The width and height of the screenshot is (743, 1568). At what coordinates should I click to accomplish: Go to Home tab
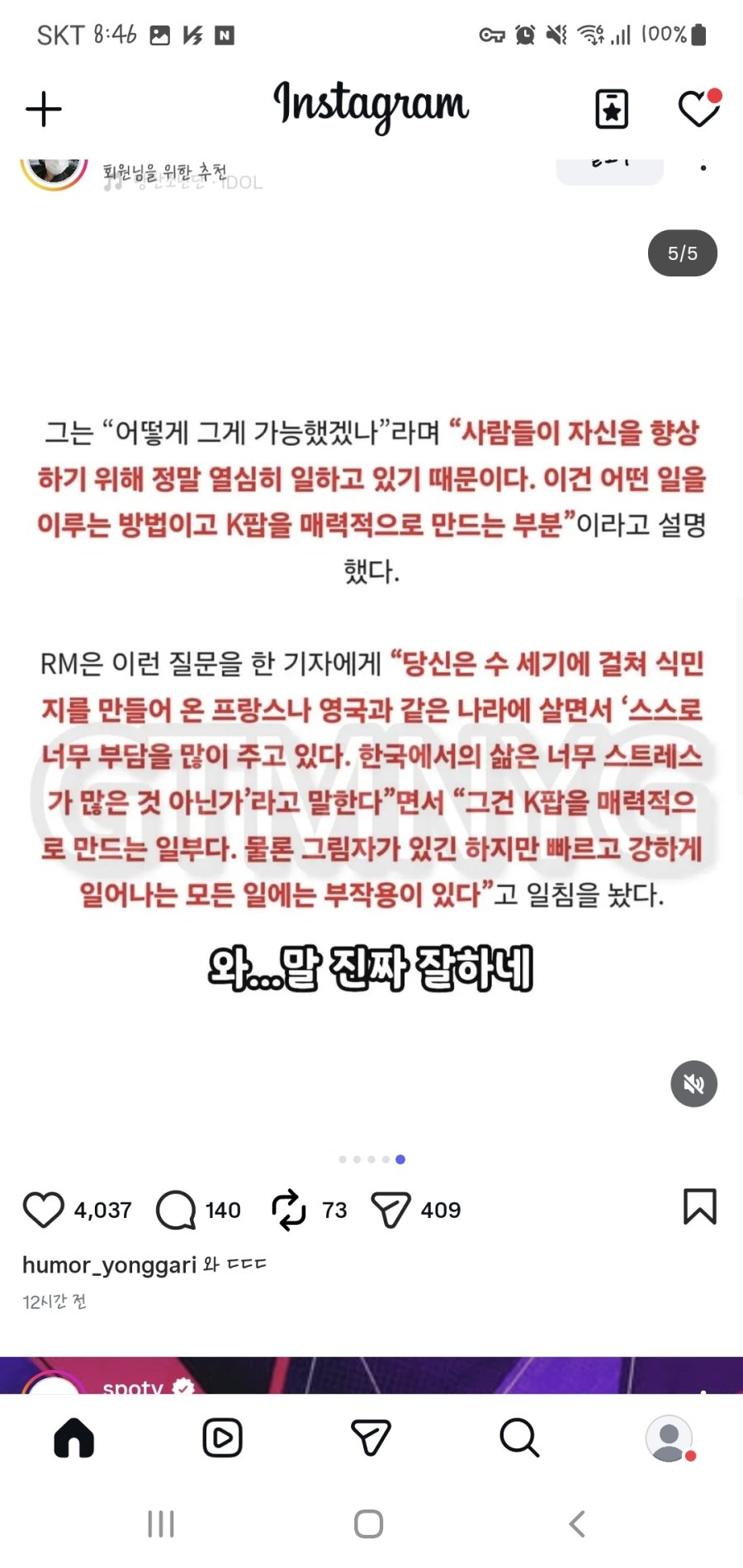tap(74, 1438)
